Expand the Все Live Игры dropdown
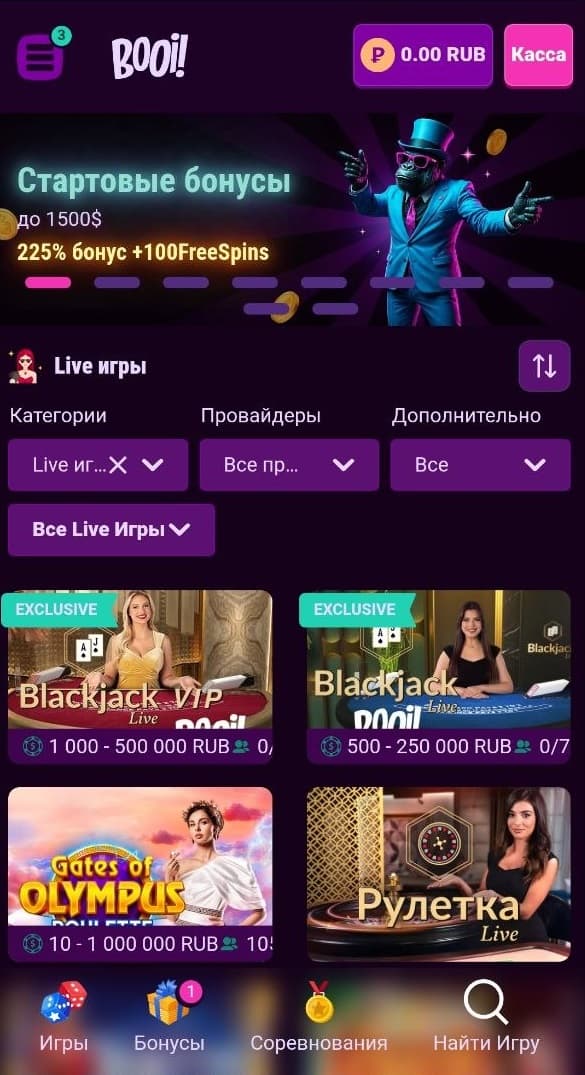 click(111, 530)
